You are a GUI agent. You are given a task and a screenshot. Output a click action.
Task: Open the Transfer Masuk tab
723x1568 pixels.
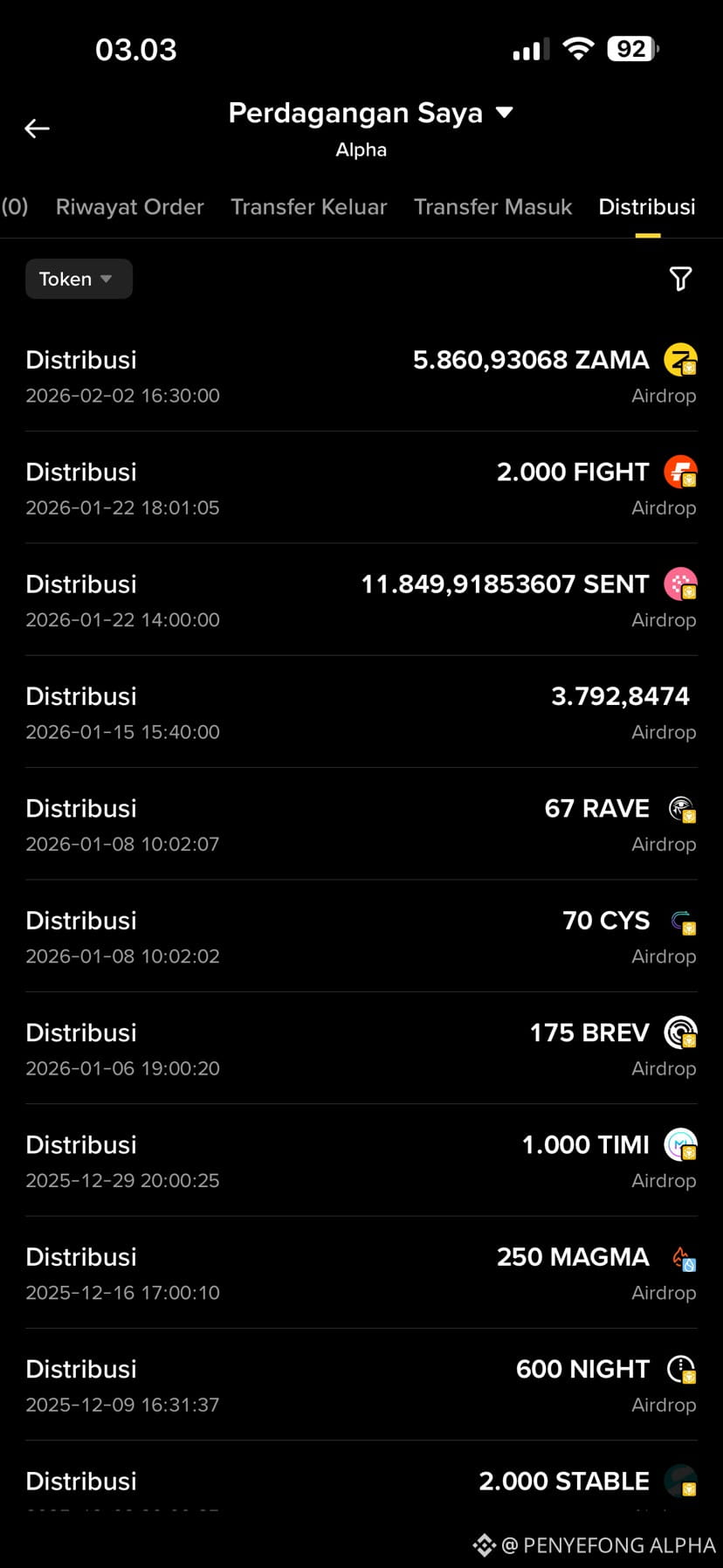[x=492, y=207]
